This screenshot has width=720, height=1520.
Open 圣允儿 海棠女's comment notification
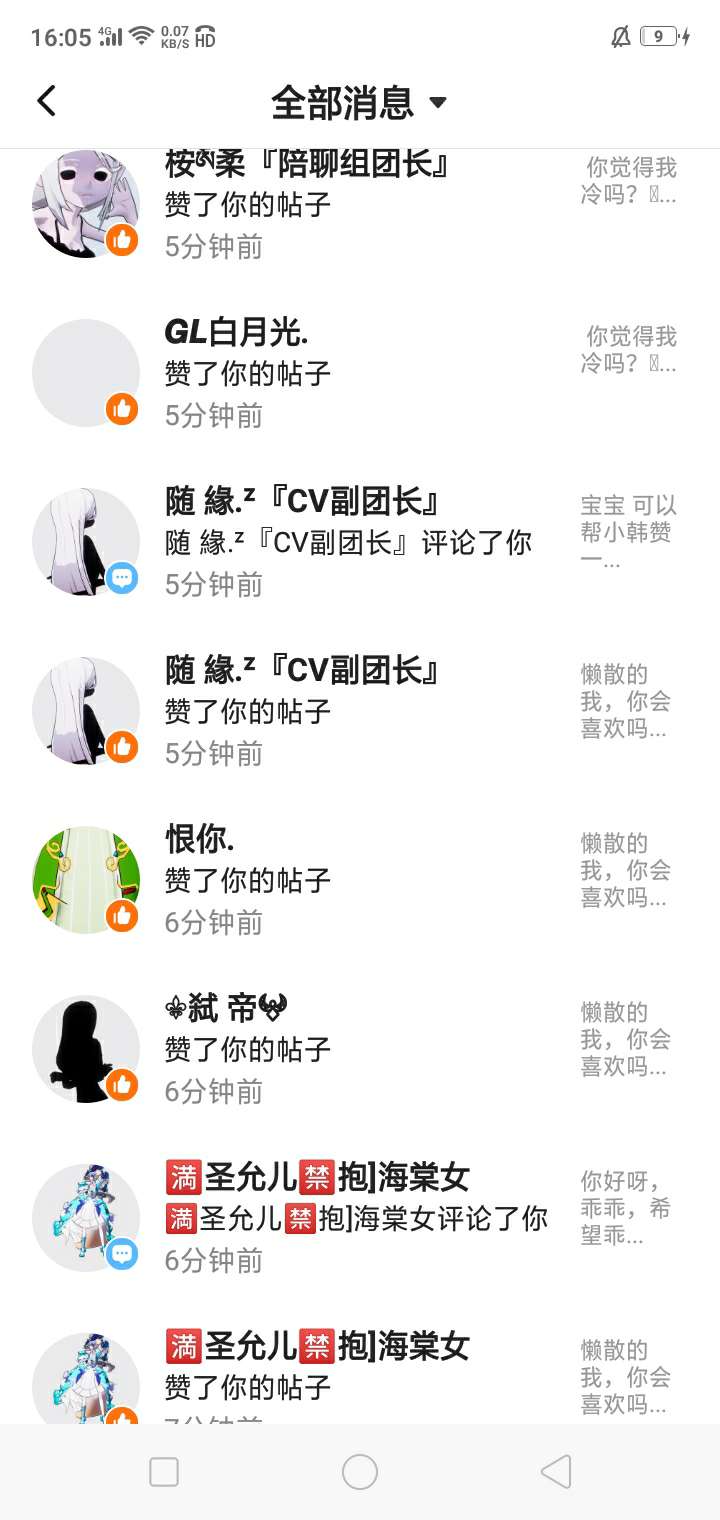360,1218
